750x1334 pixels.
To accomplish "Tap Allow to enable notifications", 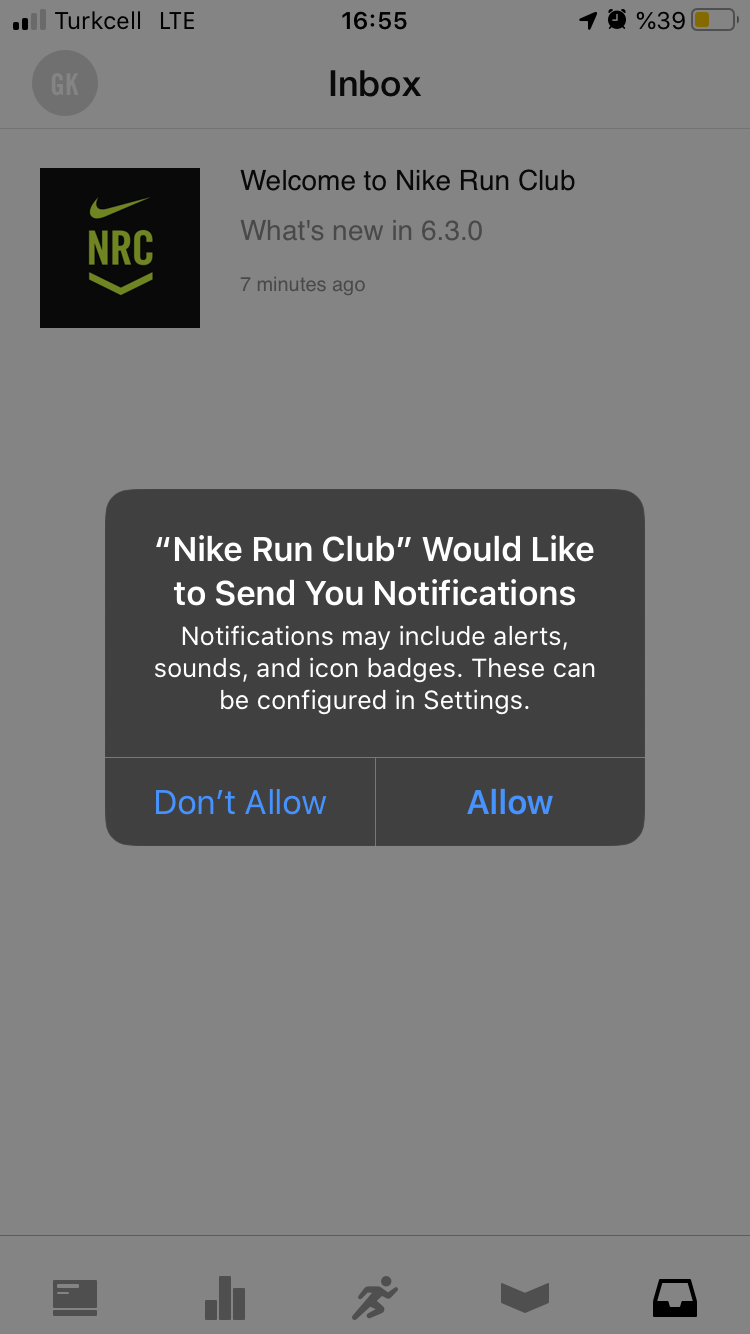I will [510, 802].
